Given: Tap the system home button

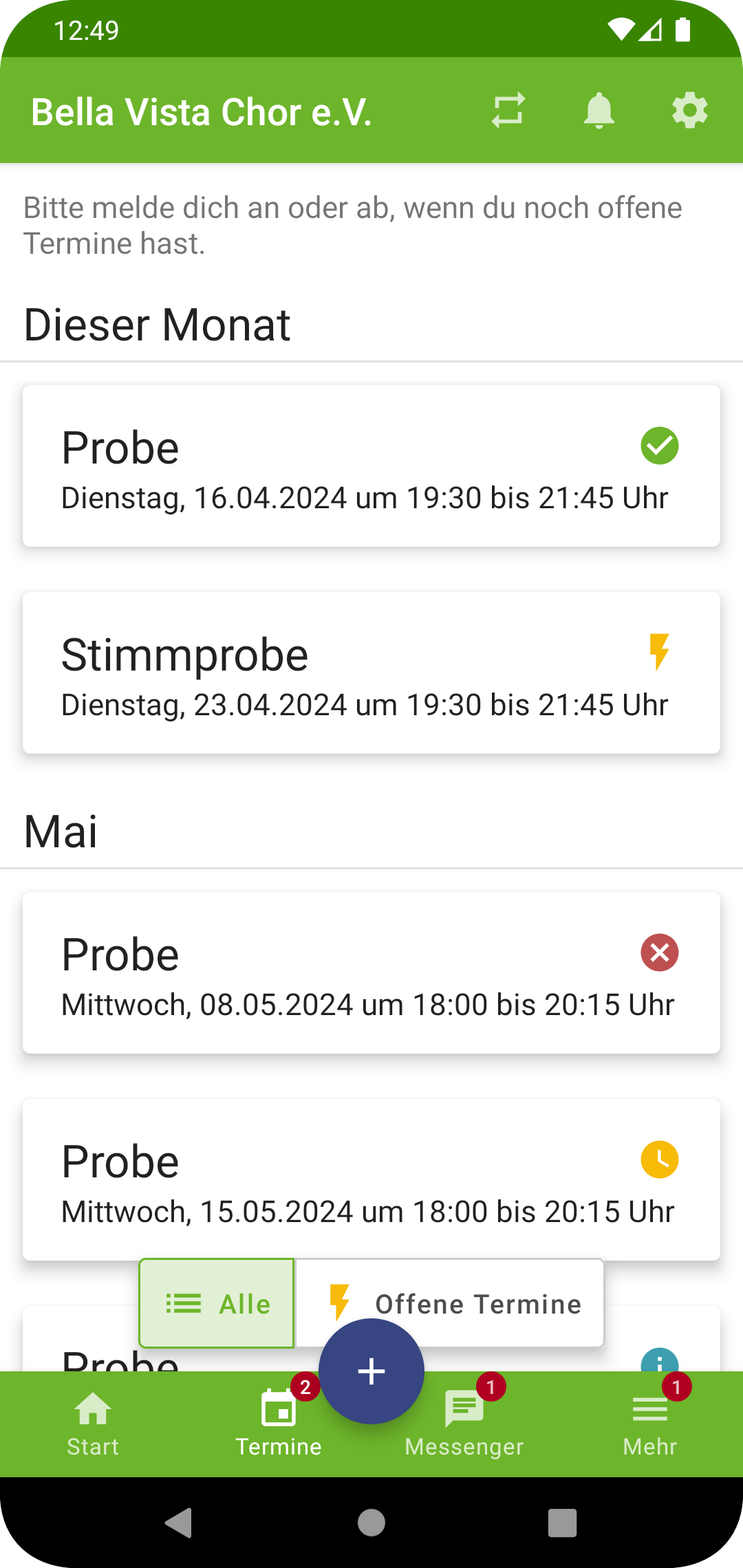Looking at the screenshot, I should click(x=371, y=1523).
